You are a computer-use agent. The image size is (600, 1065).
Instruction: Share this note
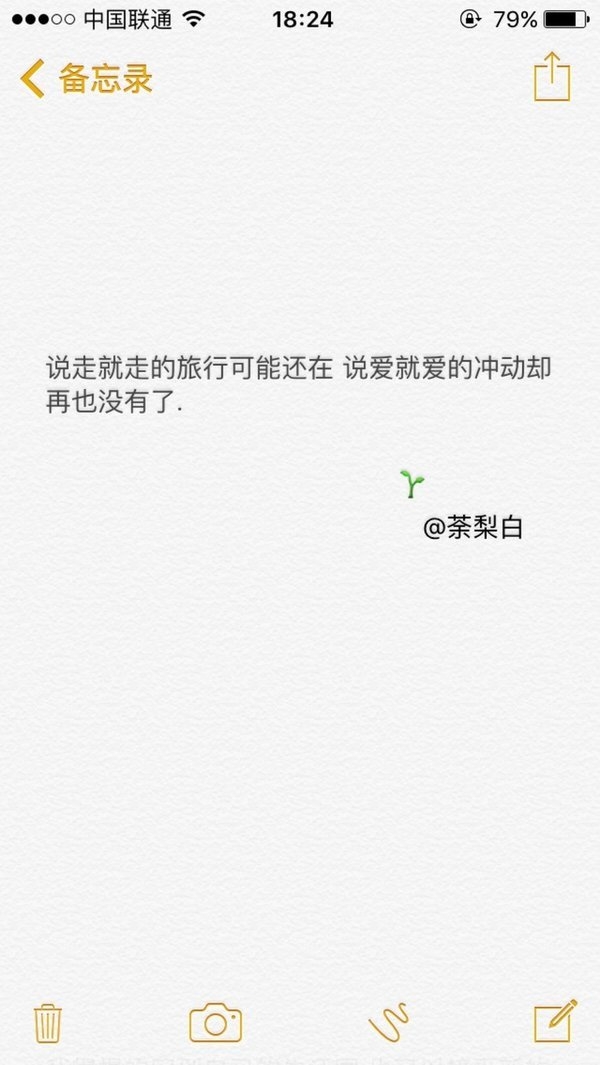pyautogui.click(x=552, y=77)
